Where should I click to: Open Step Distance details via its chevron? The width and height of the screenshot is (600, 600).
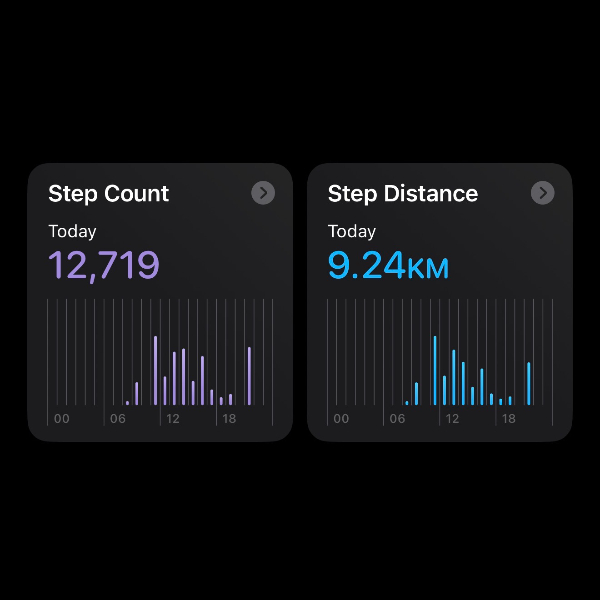542,193
